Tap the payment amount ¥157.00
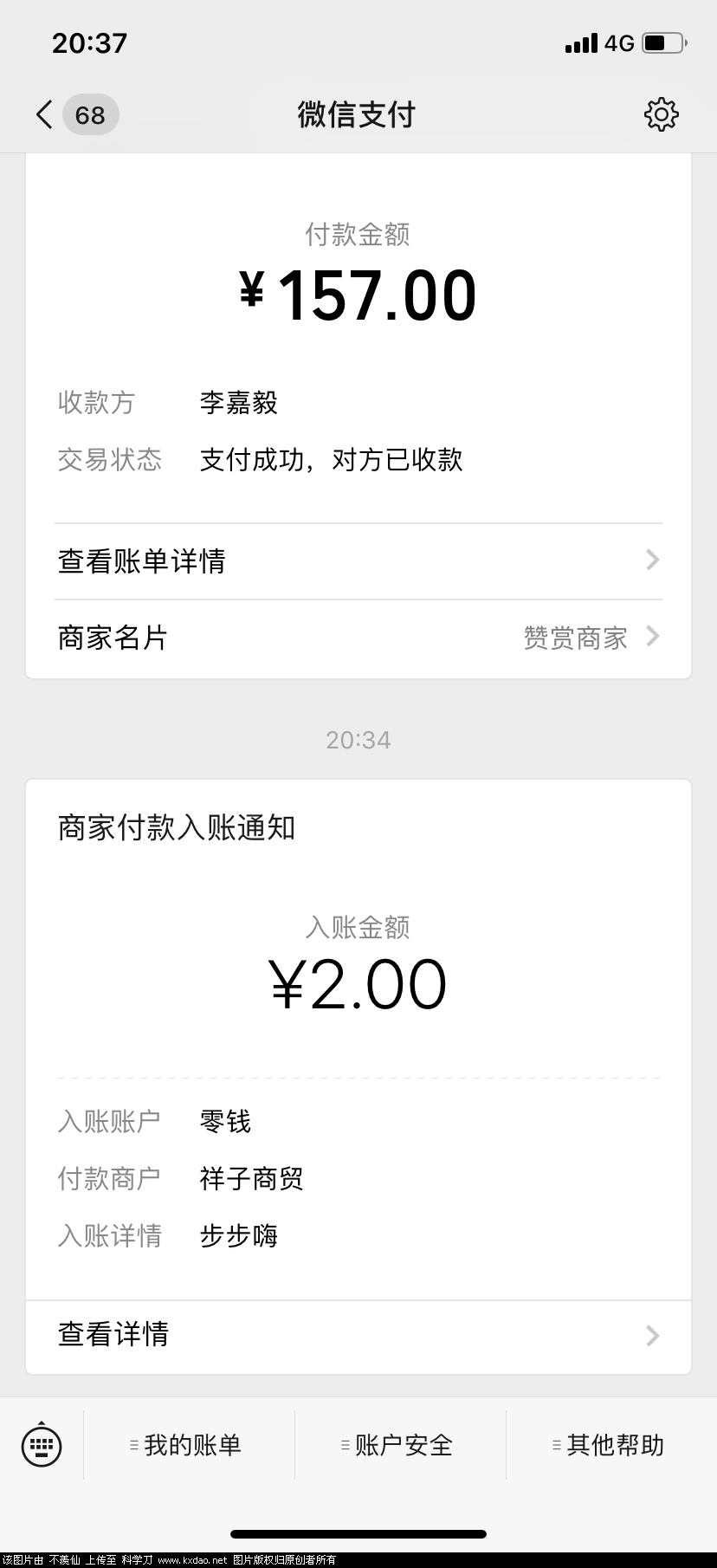This screenshot has height=1568, width=717. tap(358, 293)
